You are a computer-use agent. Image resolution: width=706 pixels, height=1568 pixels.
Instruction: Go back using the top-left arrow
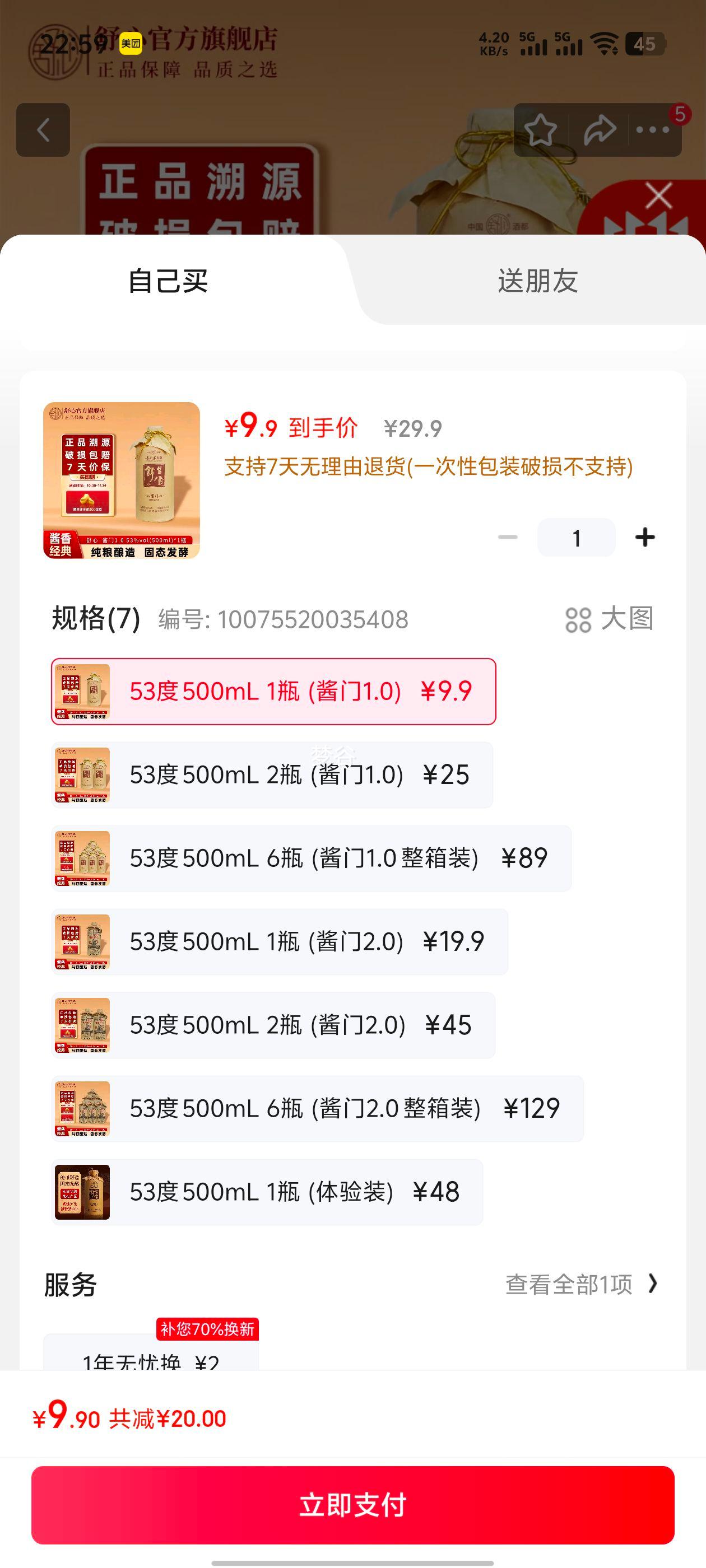click(x=43, y=130)
